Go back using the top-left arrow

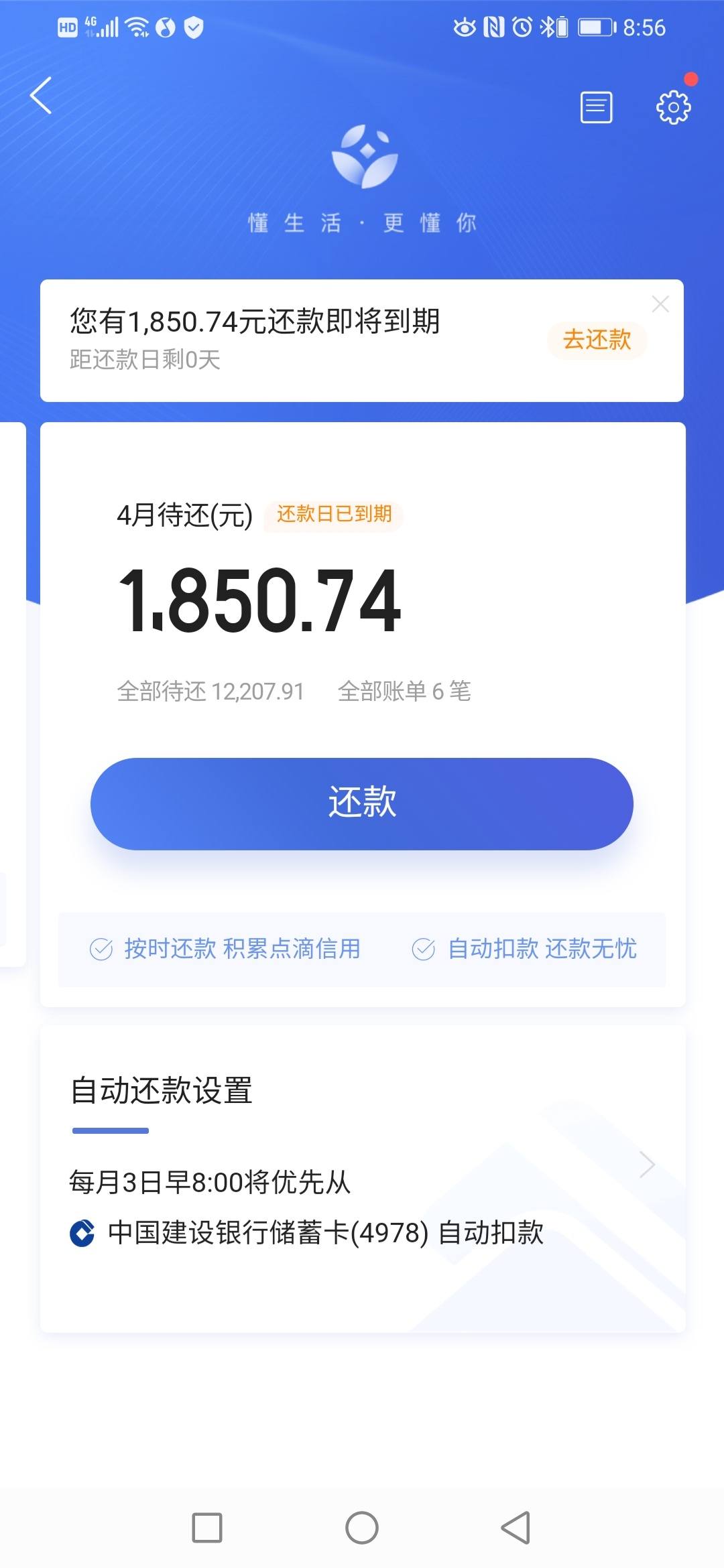(42, 96)
